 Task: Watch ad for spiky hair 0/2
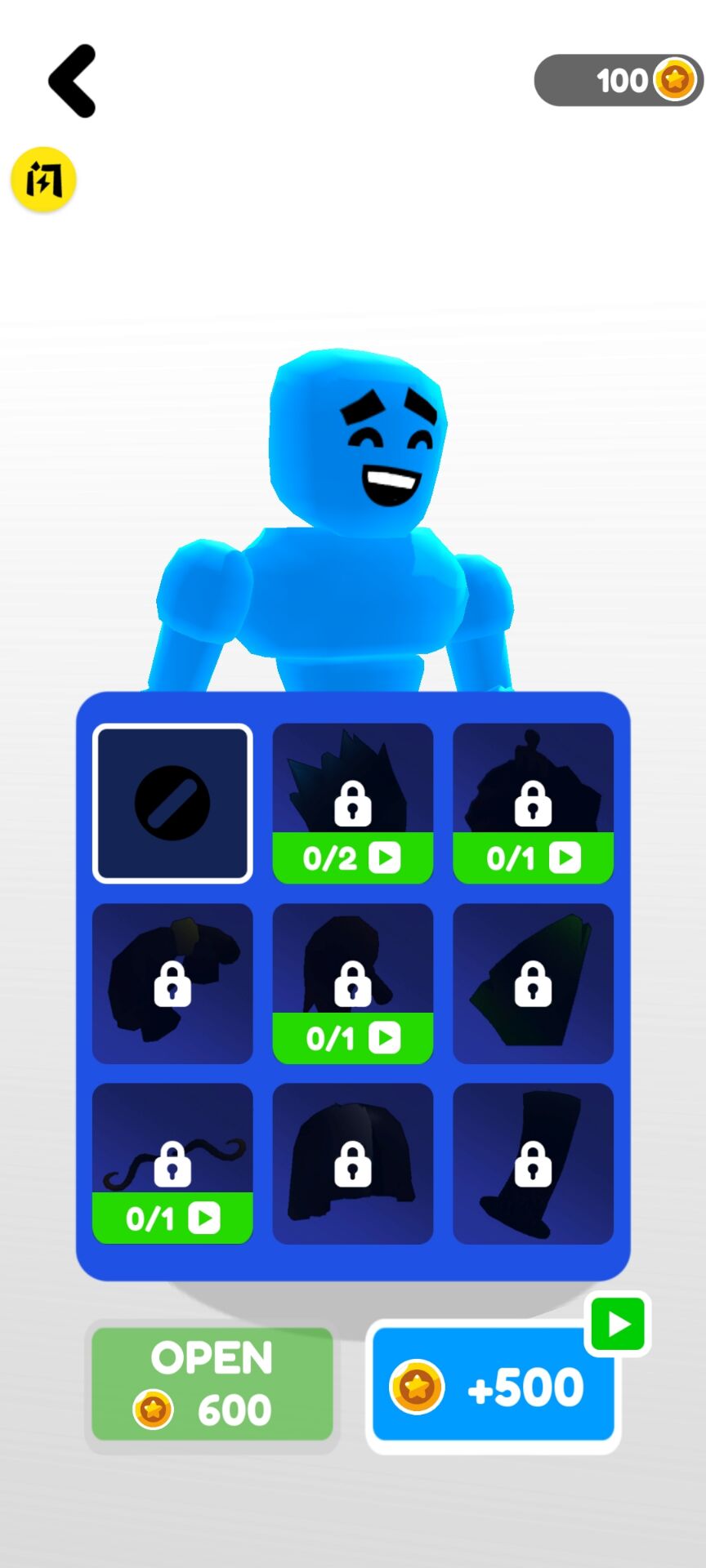coord(352,857)
